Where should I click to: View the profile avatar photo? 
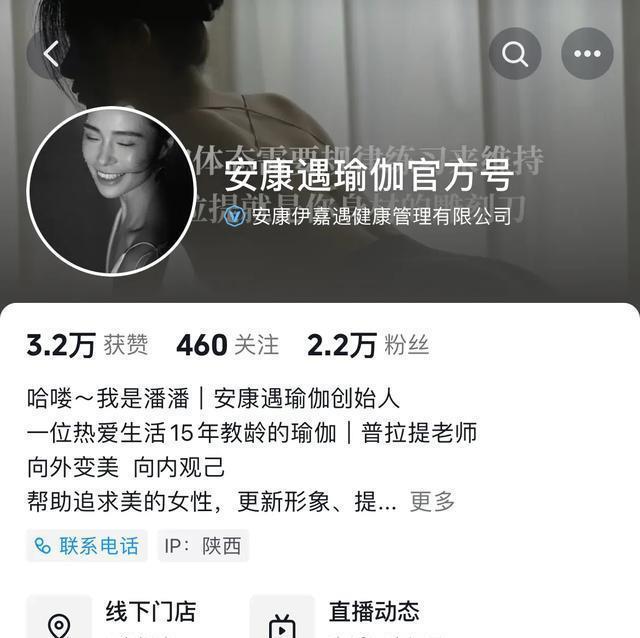110,192
